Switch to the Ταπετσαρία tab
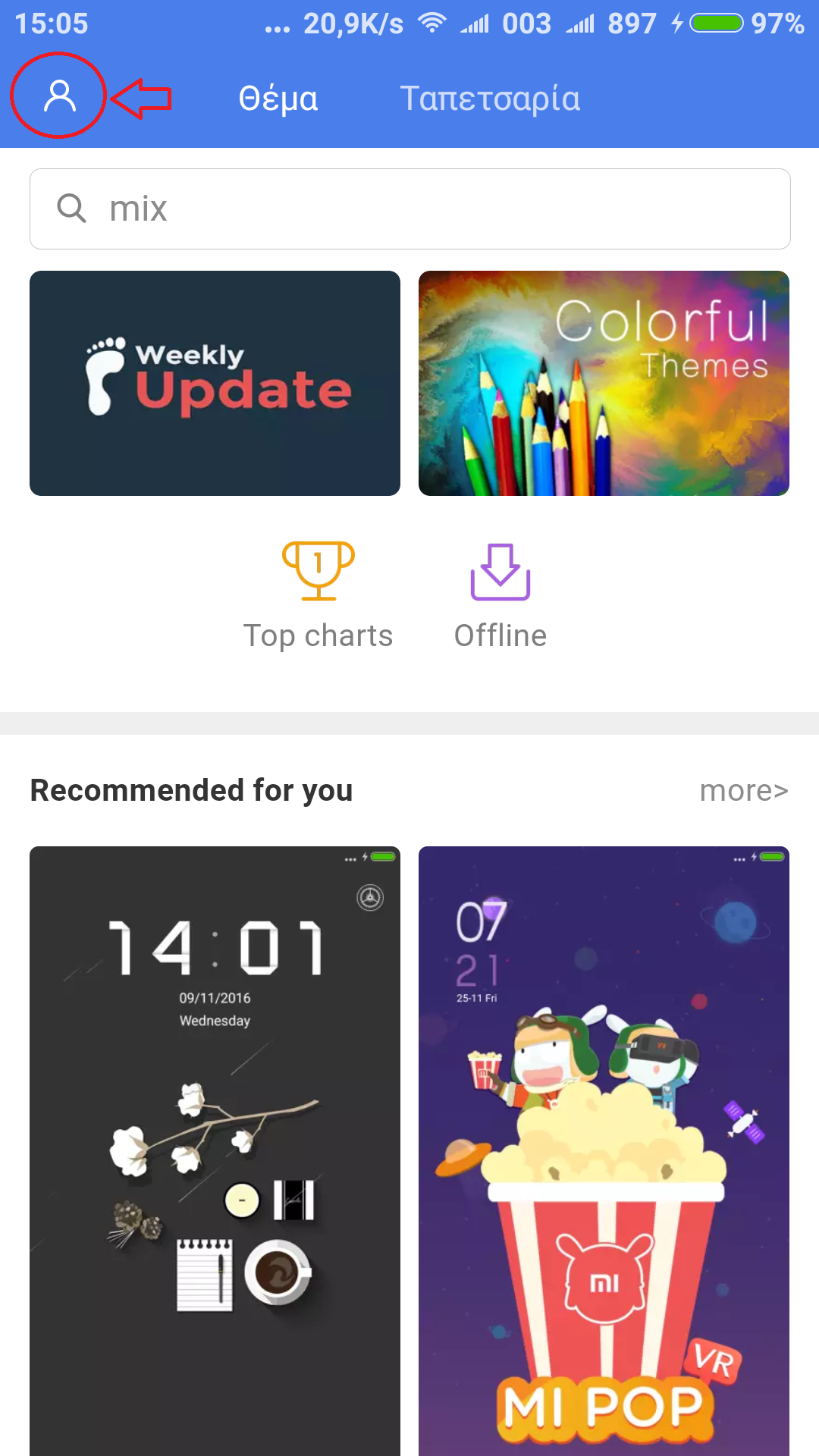 (x=490, y=99)
